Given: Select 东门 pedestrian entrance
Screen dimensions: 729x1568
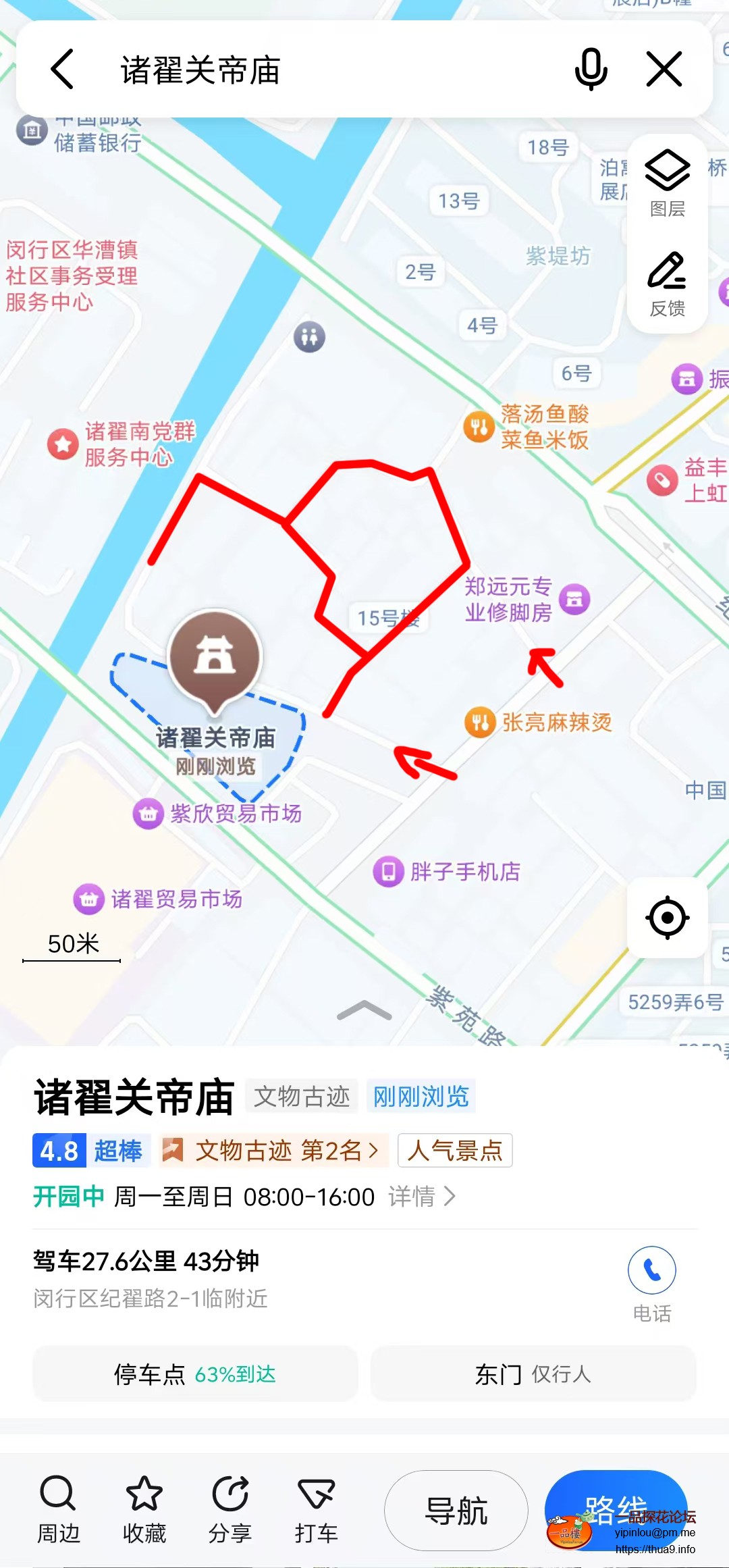Looking at the screenshot, I should pos(533,1374).
